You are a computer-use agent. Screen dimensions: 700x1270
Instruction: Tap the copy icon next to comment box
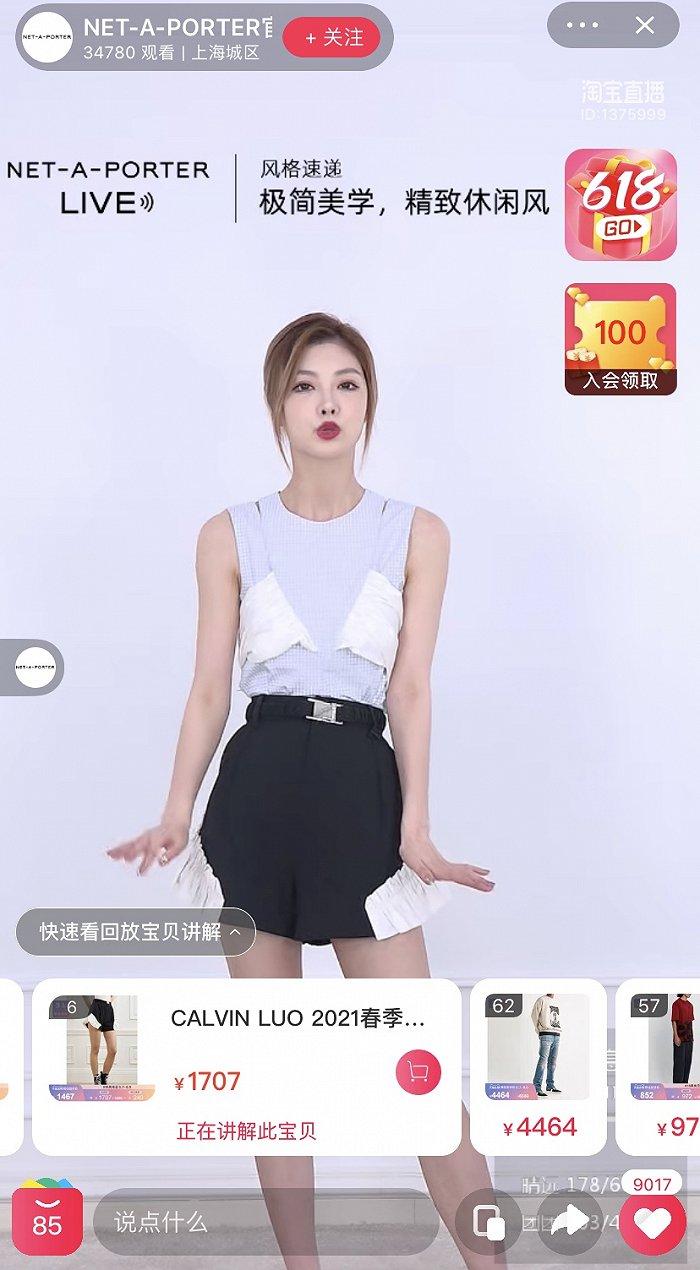pos(489,1222)
